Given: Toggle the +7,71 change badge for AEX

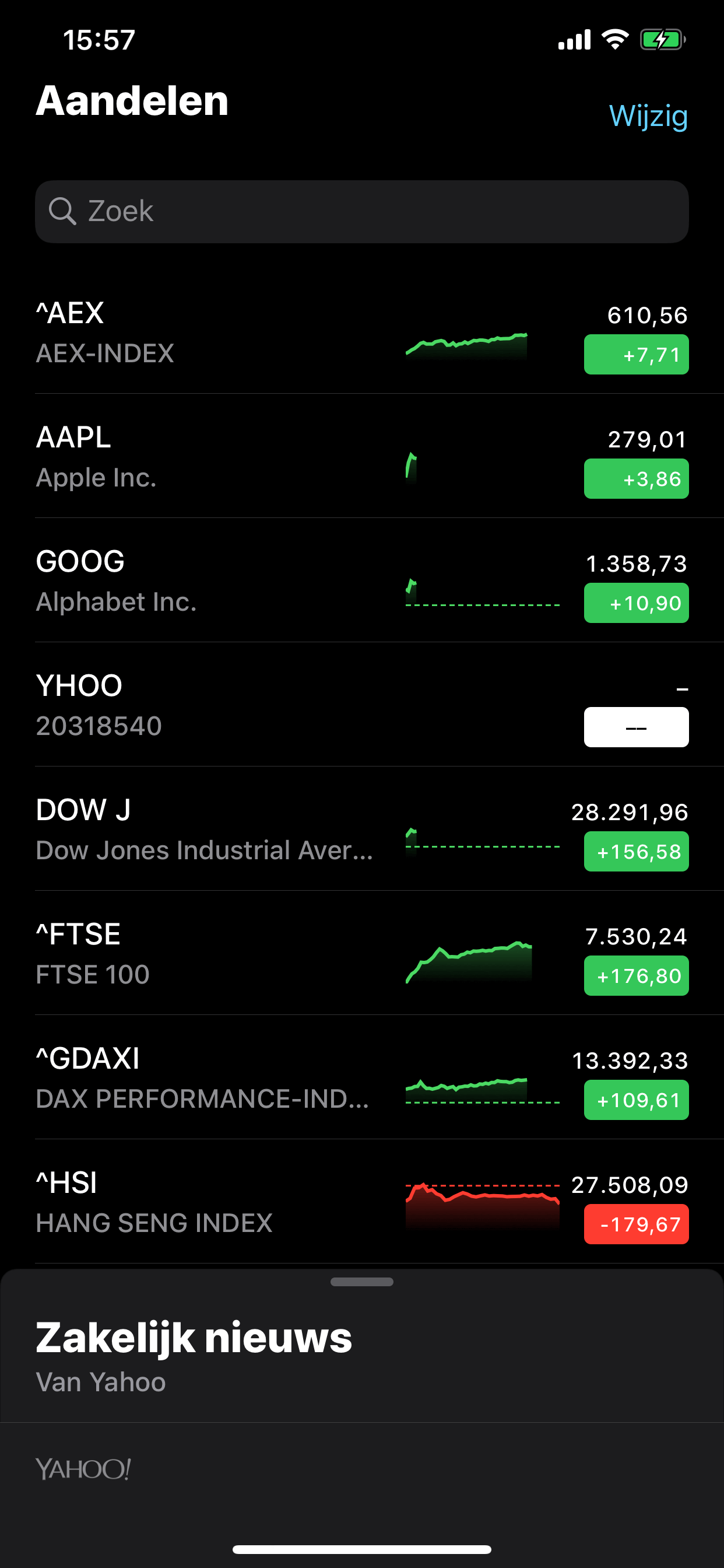Looking at the screenshot, I should click(637, 354).
